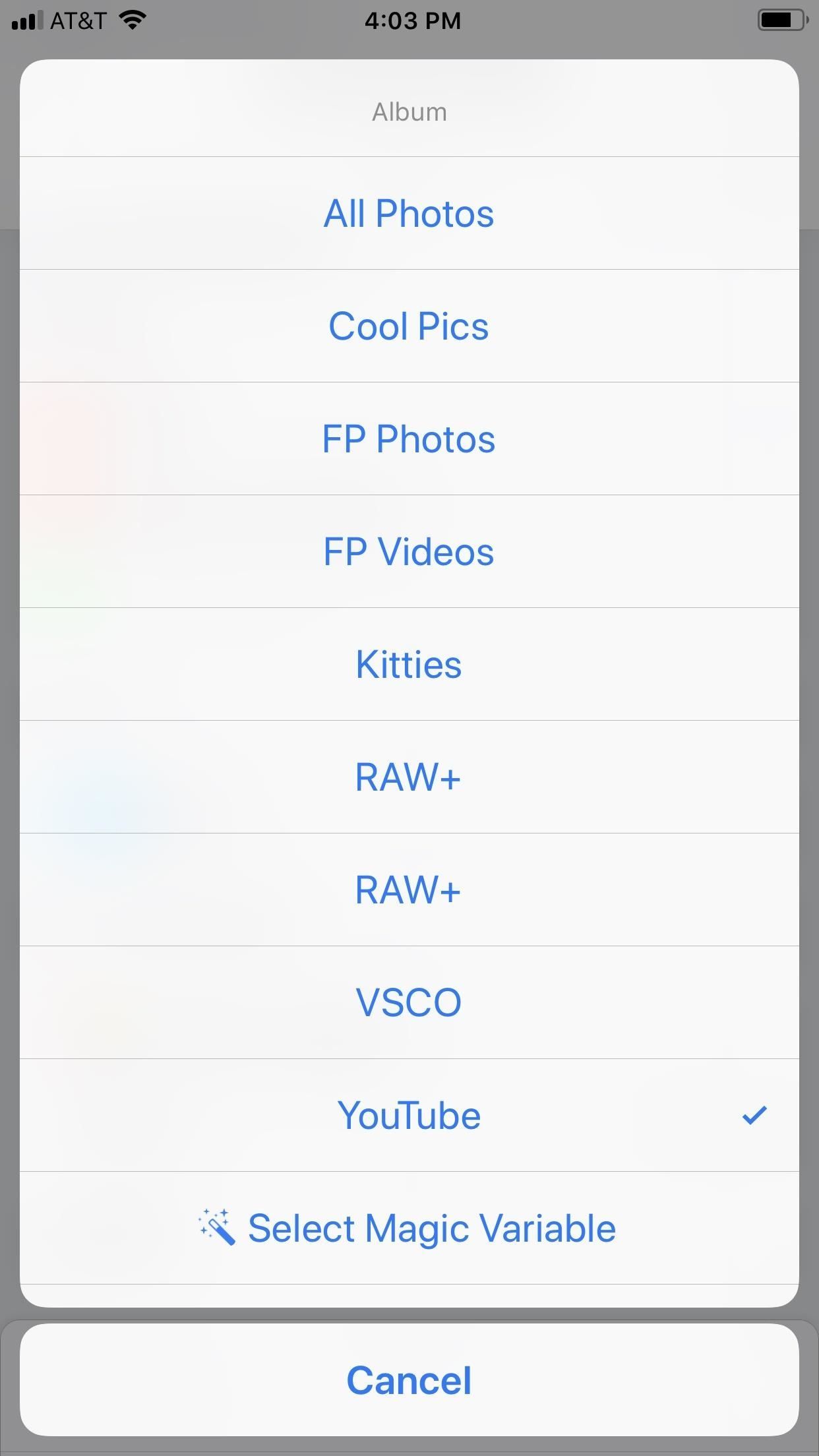Select the second RAW+ album

(x=409, y=890)
